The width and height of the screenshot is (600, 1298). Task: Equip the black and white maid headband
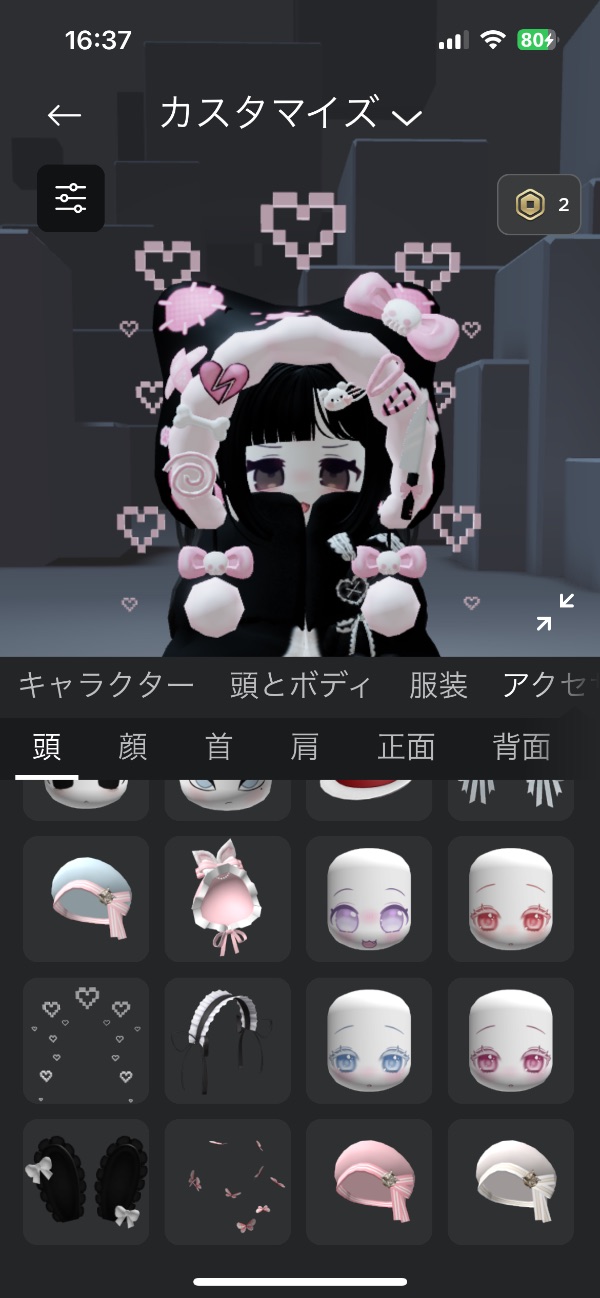coord(228,1040)
